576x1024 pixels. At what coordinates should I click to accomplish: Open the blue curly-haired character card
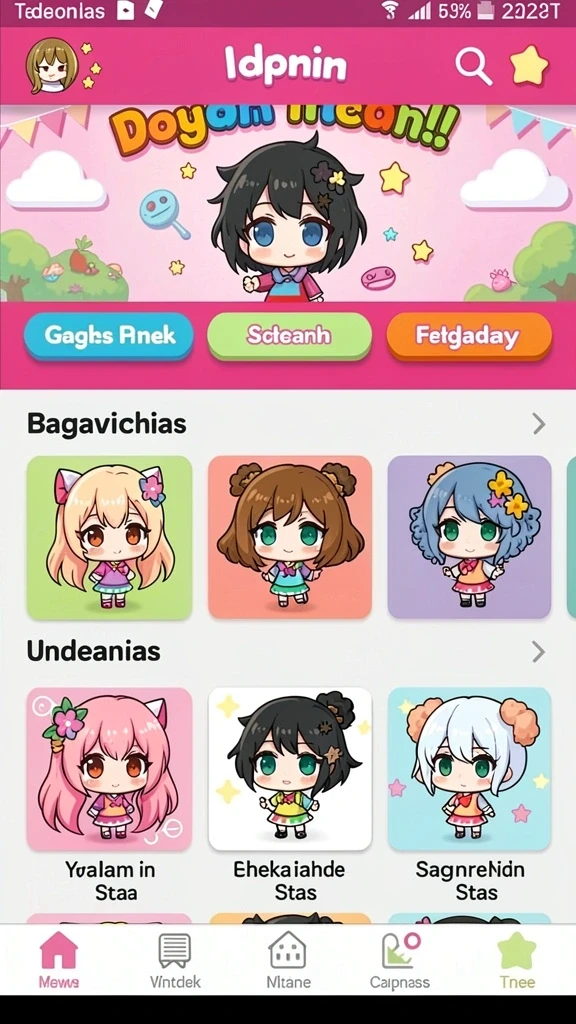(x=470, y=537)
